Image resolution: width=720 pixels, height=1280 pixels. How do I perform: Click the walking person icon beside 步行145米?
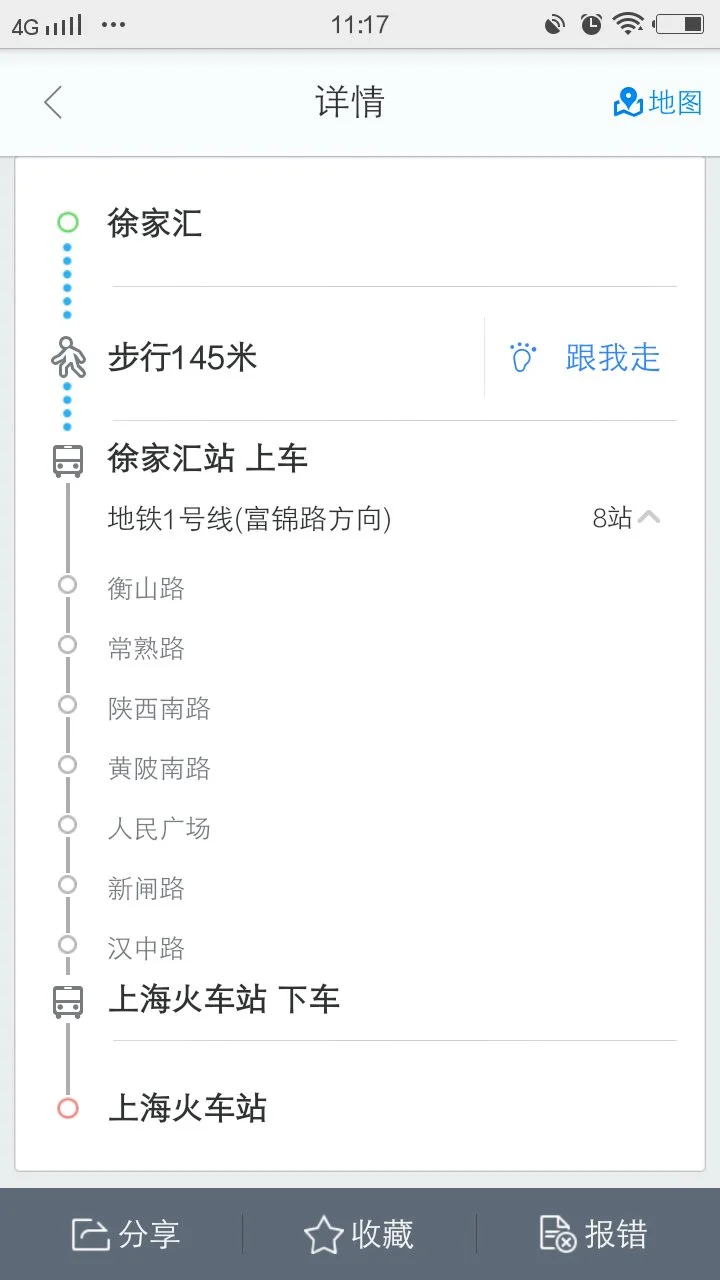tap(67, 357)
